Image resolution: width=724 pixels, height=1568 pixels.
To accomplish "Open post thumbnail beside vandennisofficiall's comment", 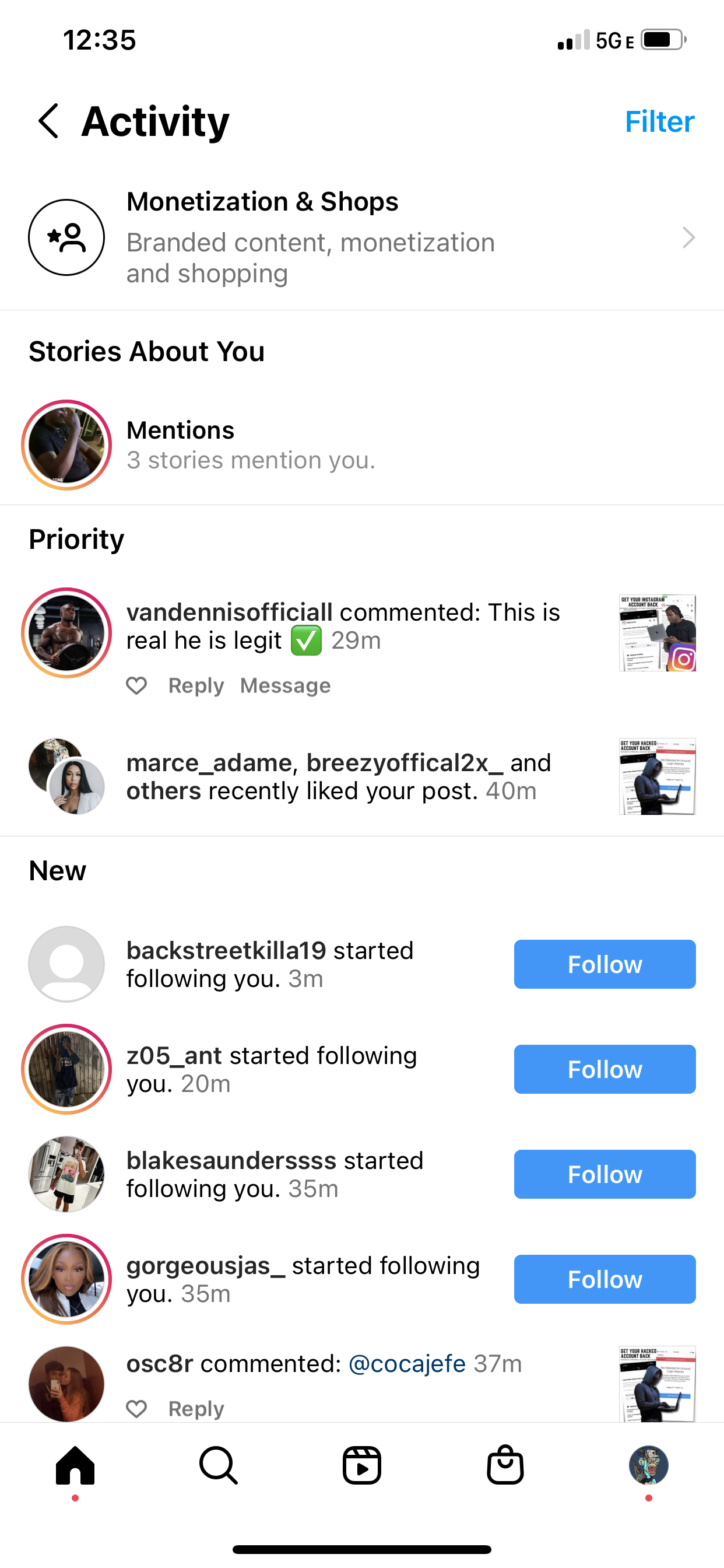I will pyautogui.click(x=657, y=632).
